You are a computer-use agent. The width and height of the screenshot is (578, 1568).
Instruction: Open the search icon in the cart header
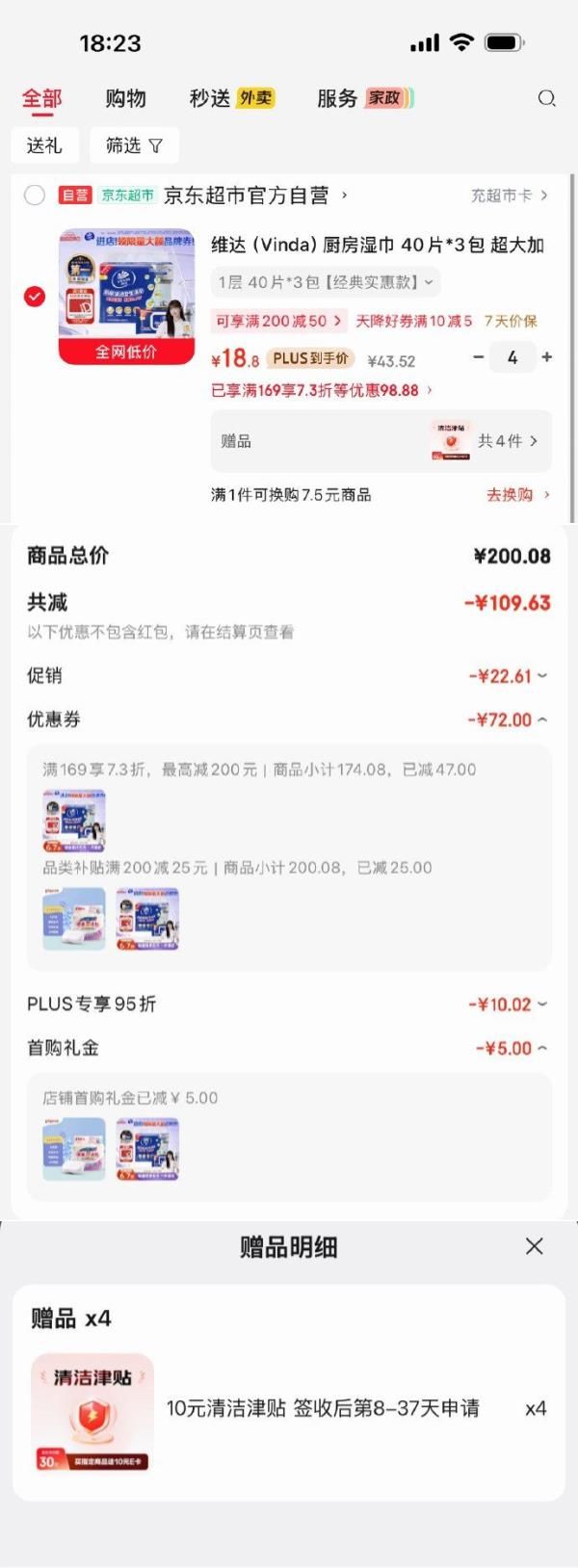(546, 98)
